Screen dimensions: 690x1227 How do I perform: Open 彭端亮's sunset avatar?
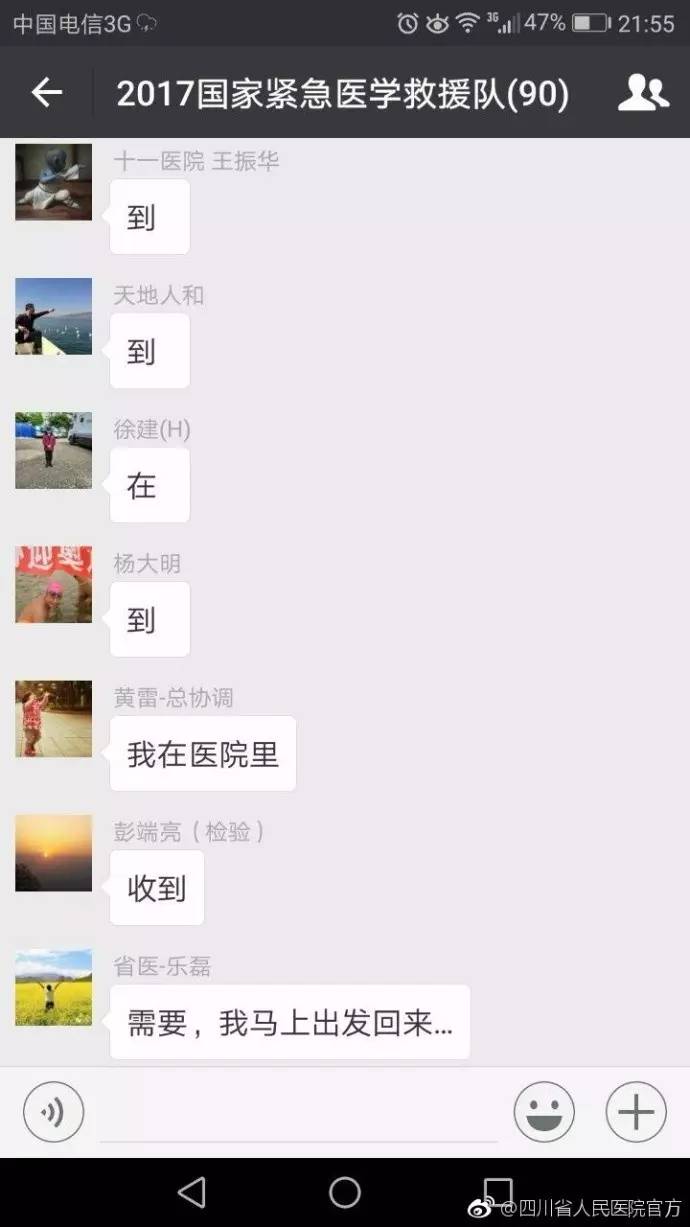pyautogui.click(x=53, y=852)
